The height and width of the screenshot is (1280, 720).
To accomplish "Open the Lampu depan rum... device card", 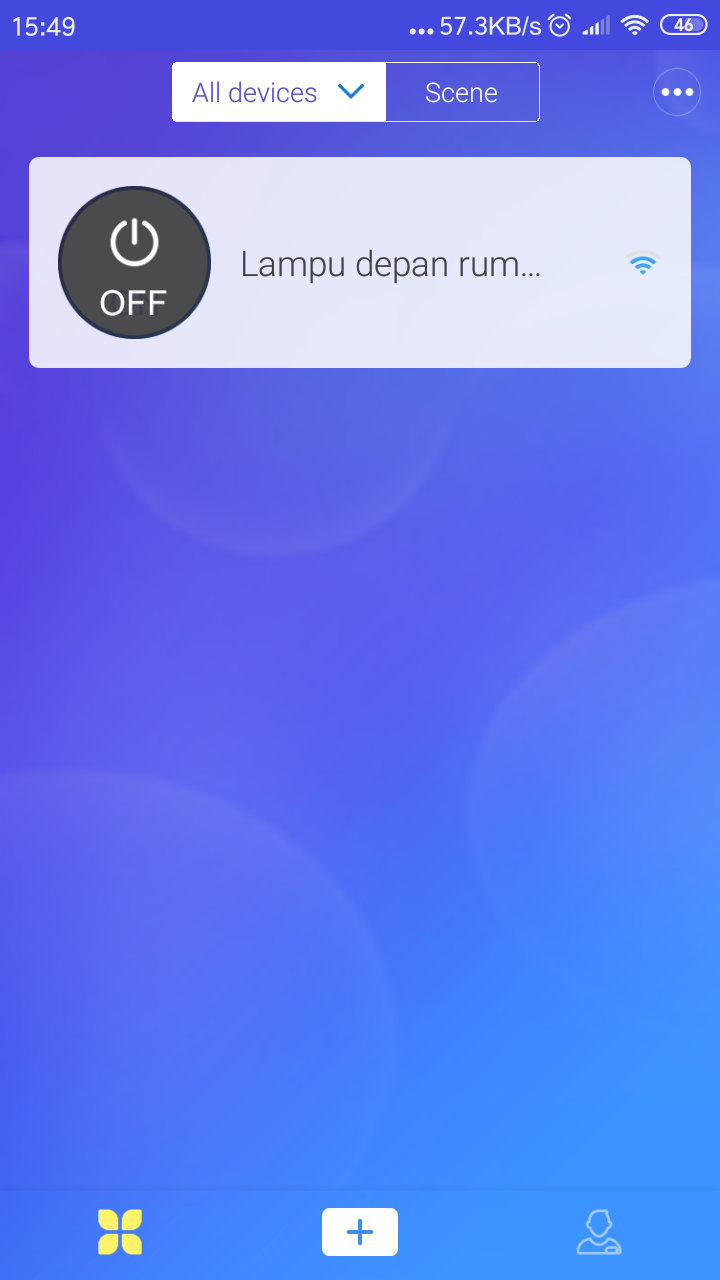I will point(360,262).
